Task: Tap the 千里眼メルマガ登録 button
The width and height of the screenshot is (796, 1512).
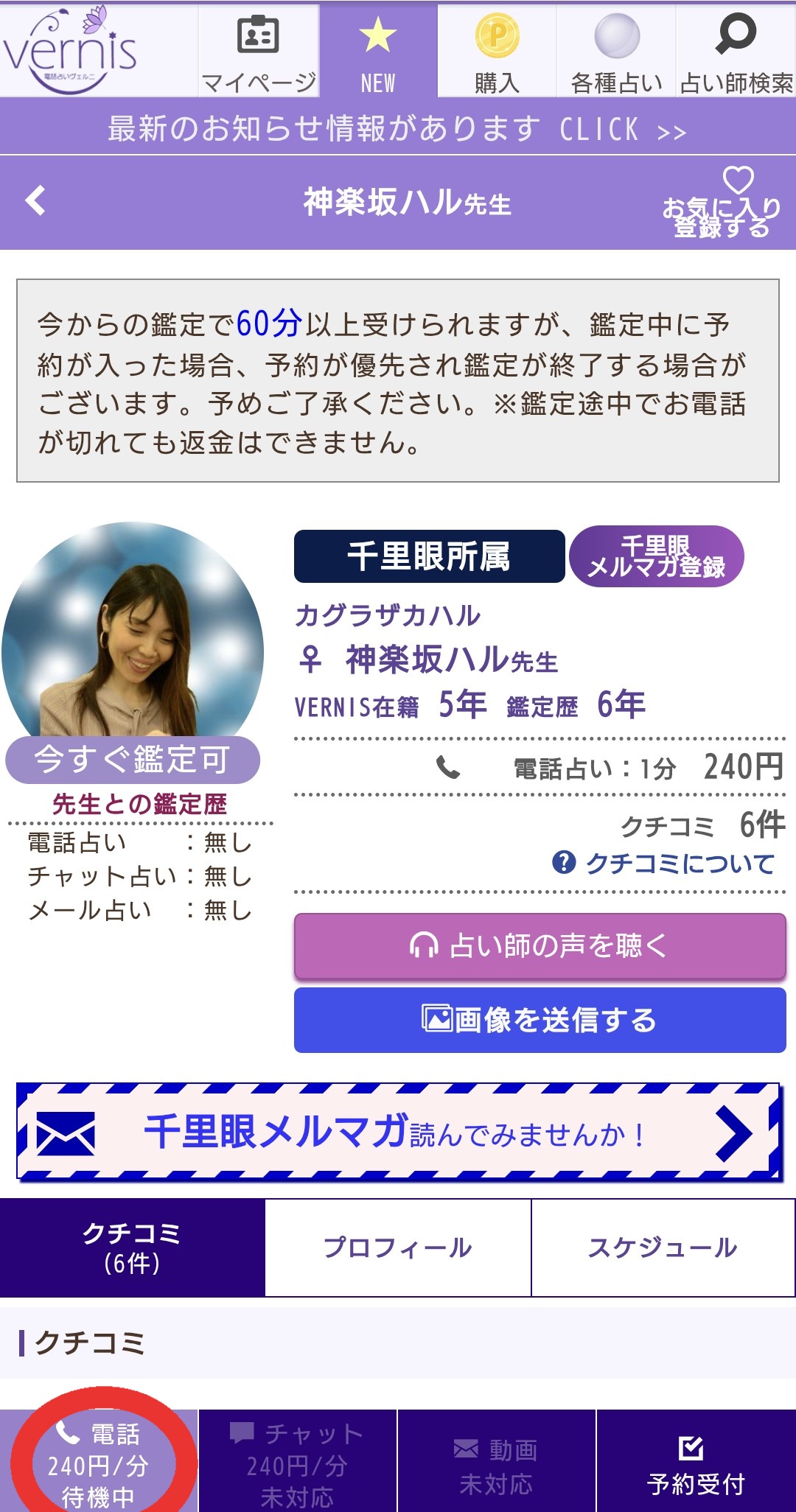Action: point(656,556)
